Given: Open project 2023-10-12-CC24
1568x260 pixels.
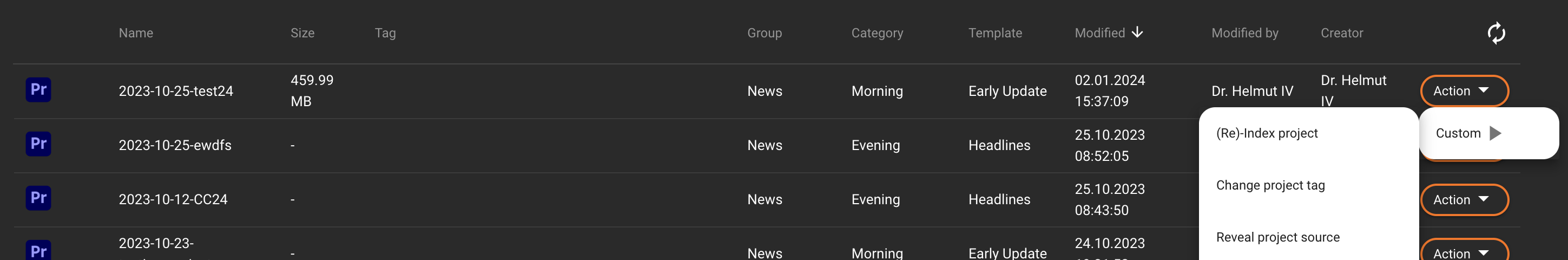Looking at the screenshot, I should coord(173,200).
